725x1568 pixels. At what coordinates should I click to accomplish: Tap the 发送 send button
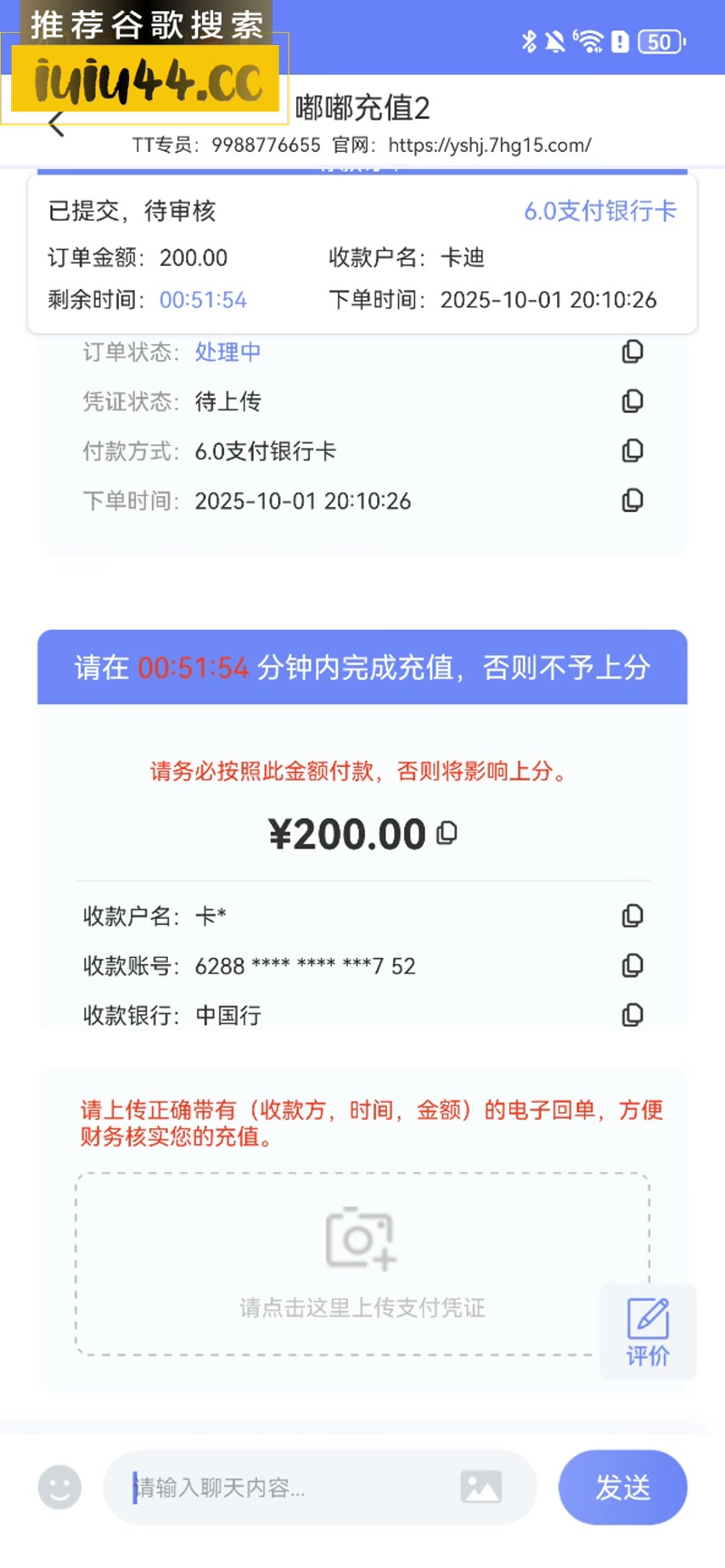point(622,1487)
